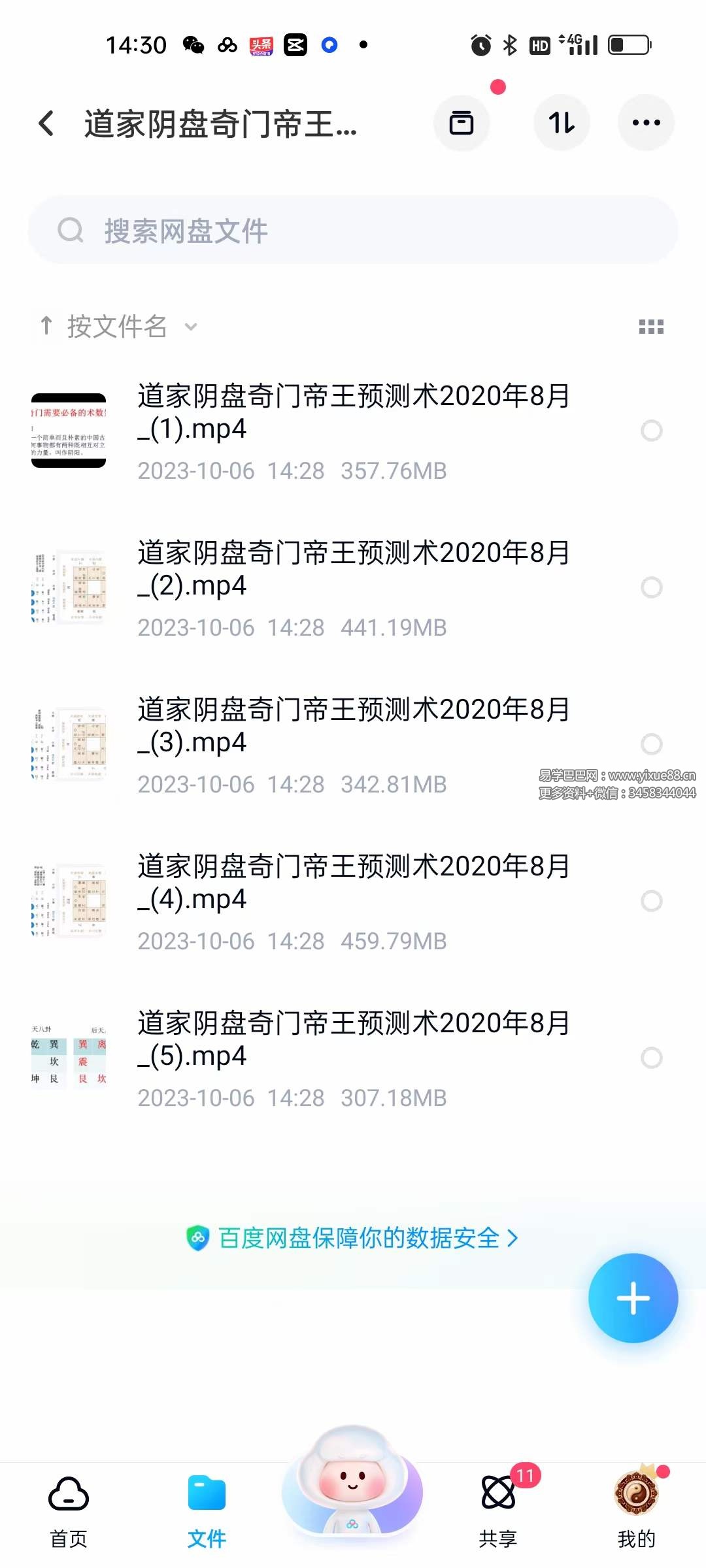Open video file _(2).mp4
The image size is (706, 1568).
tap(353, 570)
